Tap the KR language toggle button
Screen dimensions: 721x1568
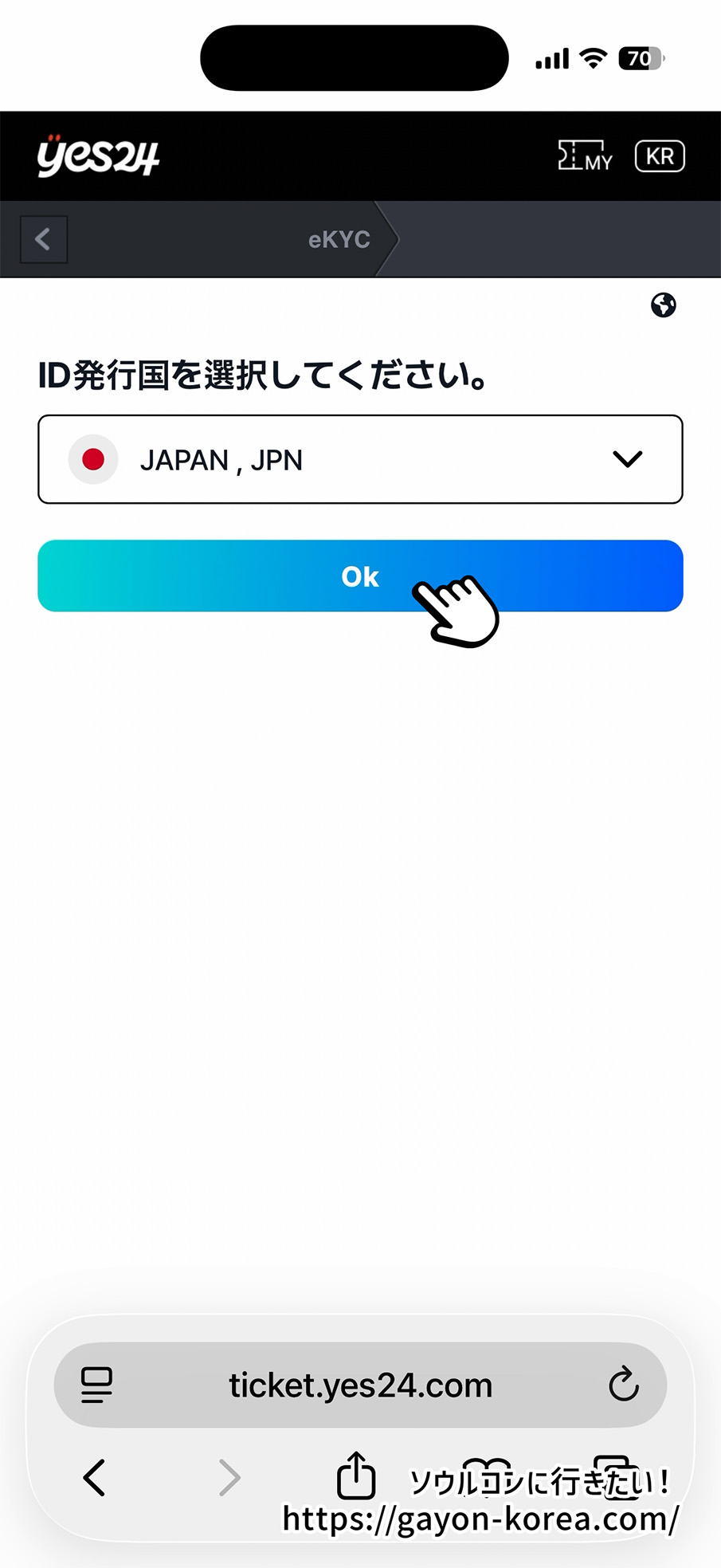pyautogui.click(x=659, y=155)
